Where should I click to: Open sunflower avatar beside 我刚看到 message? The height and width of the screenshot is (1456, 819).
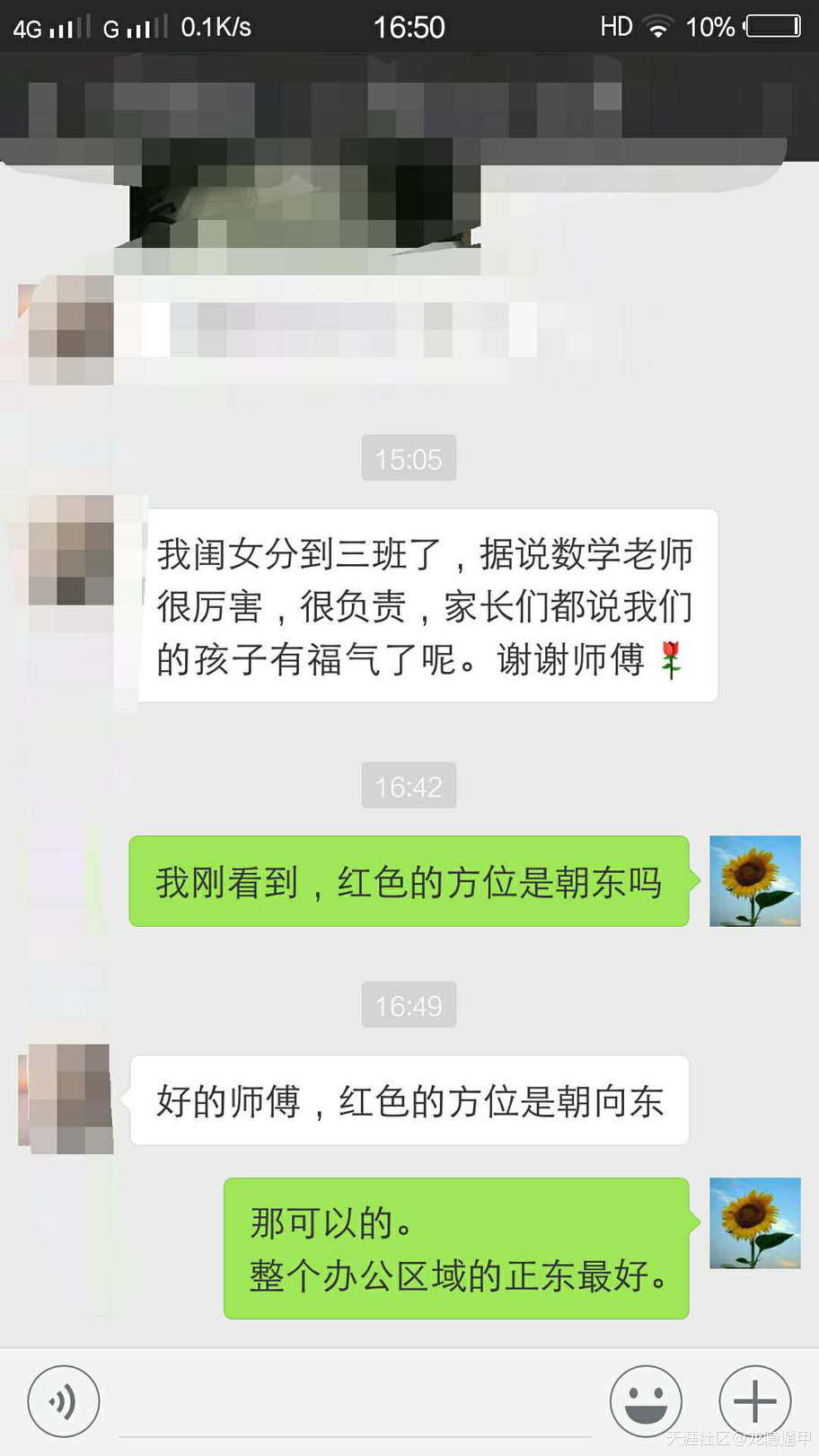(754, 881)
